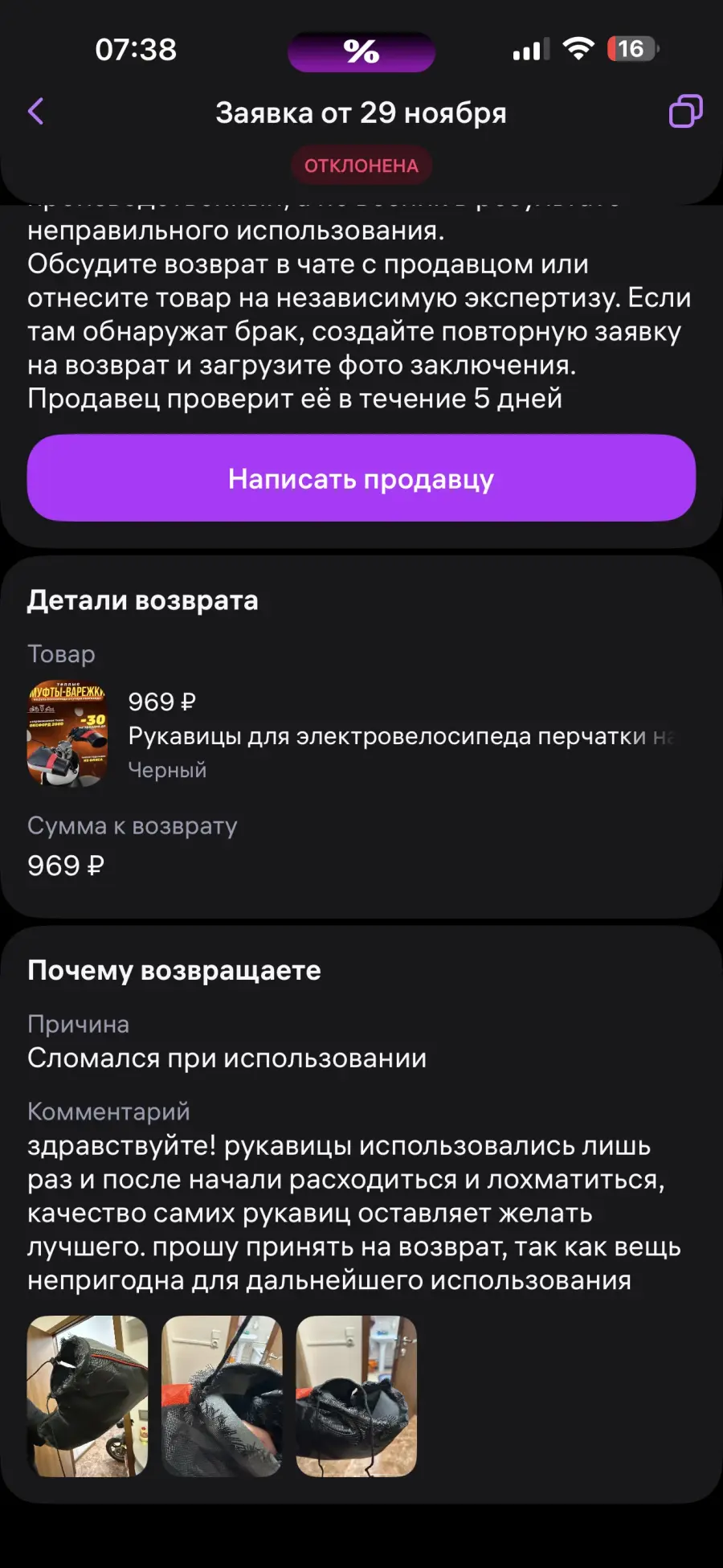The height and width of the screenshot is (1568, 723).
Task: Go back from the return request
Action: tap(36, 112)
